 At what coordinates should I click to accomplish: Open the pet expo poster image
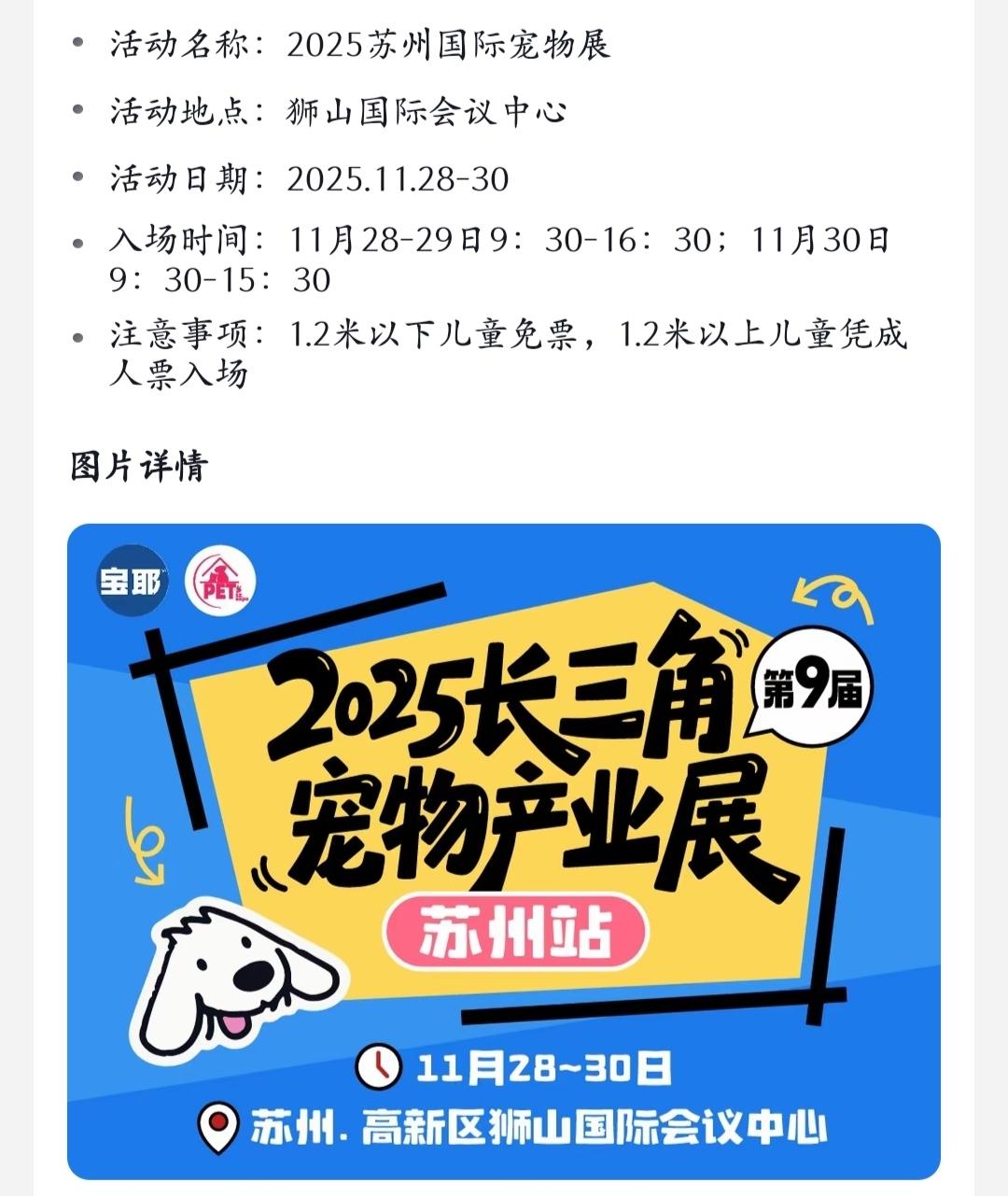point(504,850)
